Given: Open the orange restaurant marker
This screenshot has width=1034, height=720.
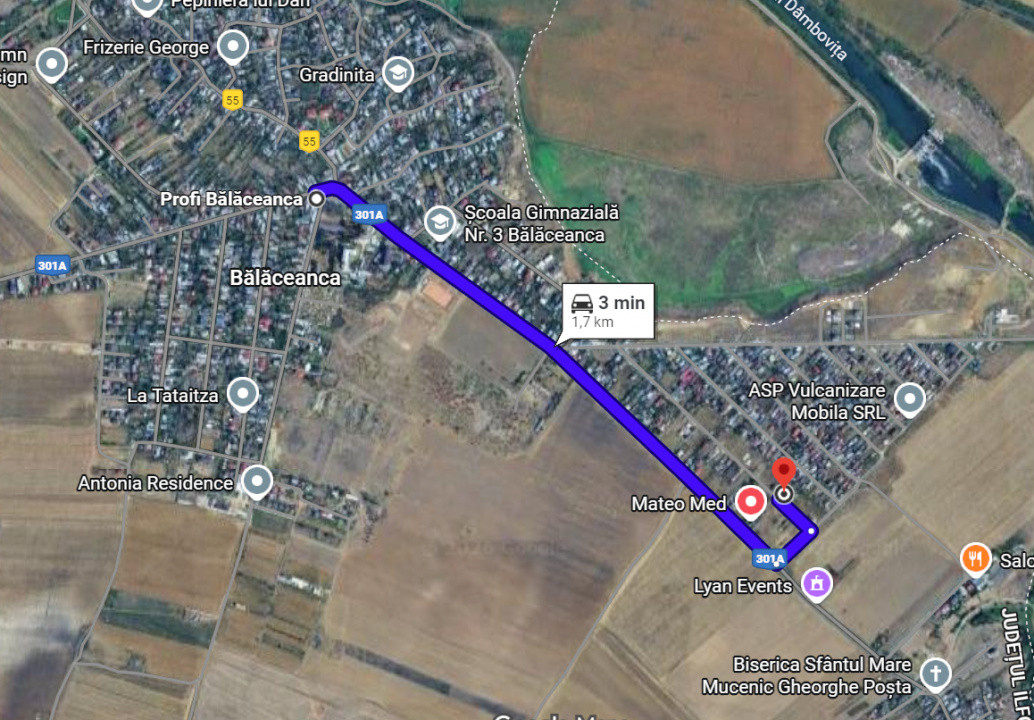Looking at the screenshot, I should tap(975, 558).
